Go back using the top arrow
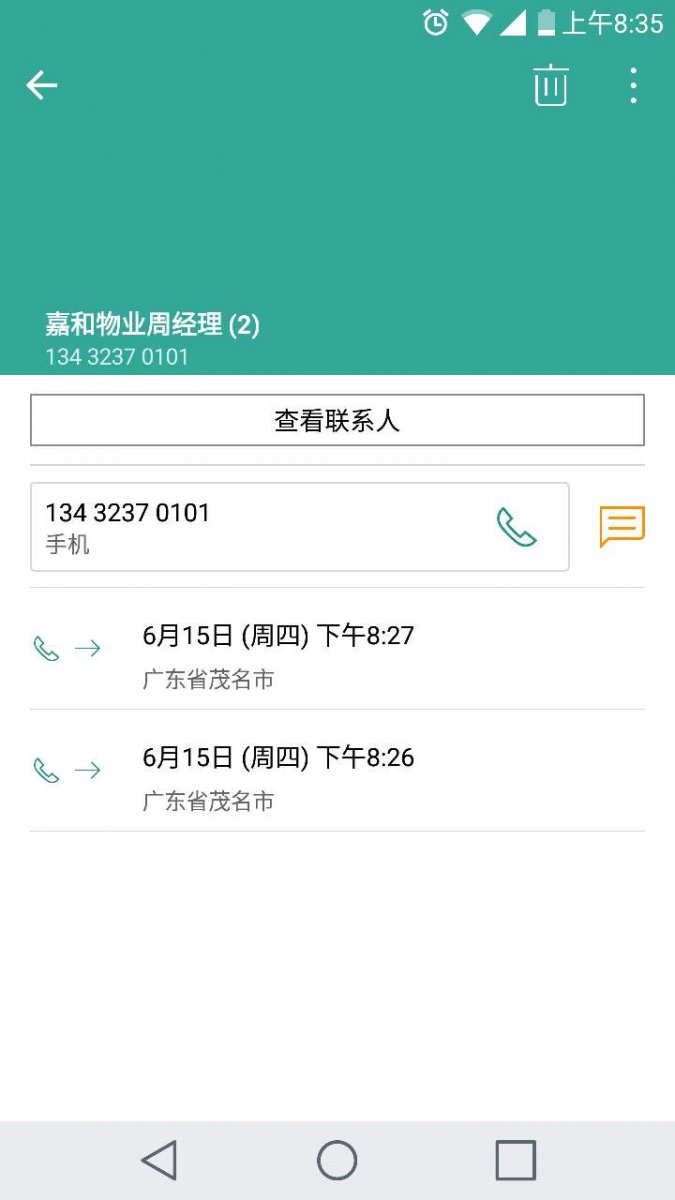 coord(42,86)
